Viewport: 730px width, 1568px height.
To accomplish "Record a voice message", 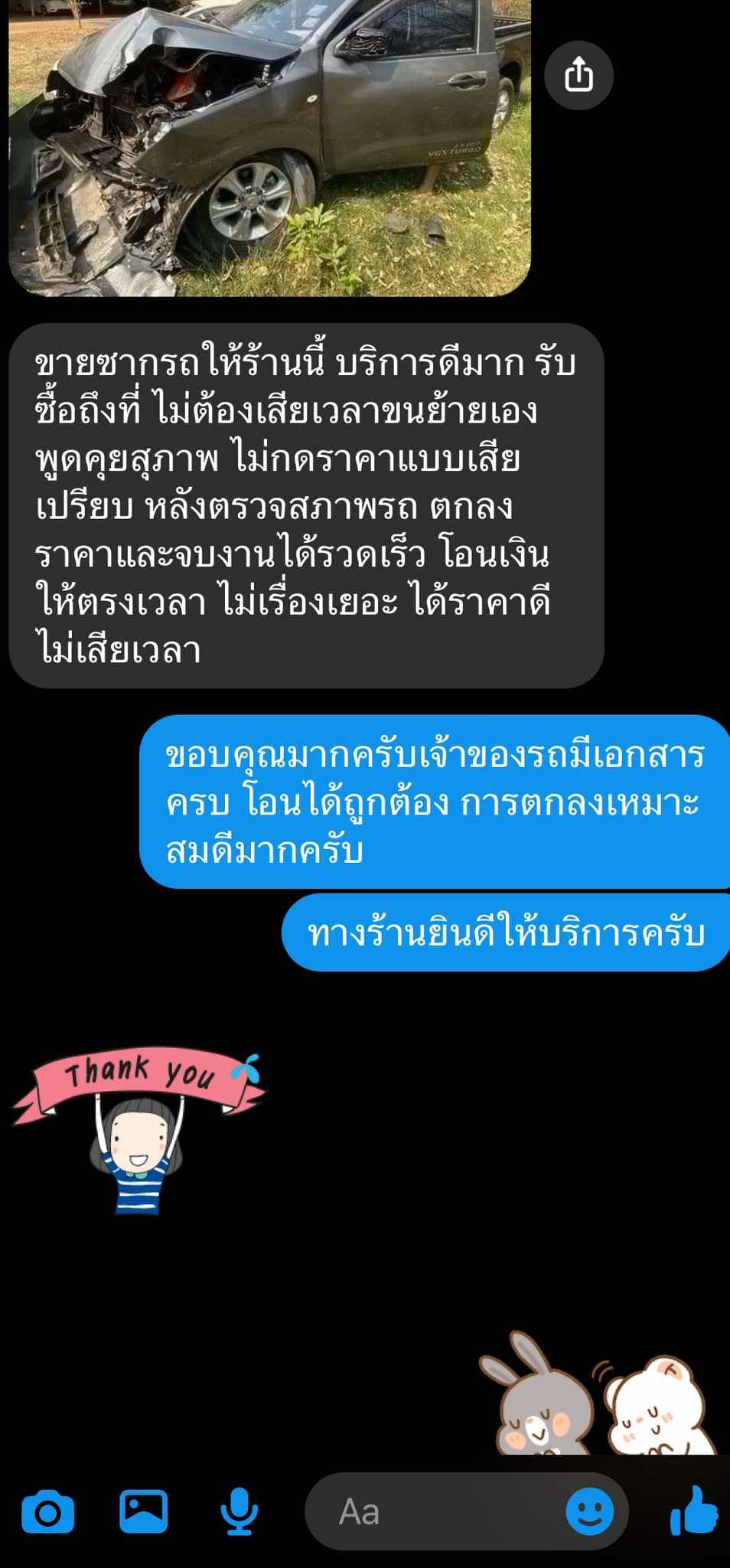I will click(x=240, y=1512).
